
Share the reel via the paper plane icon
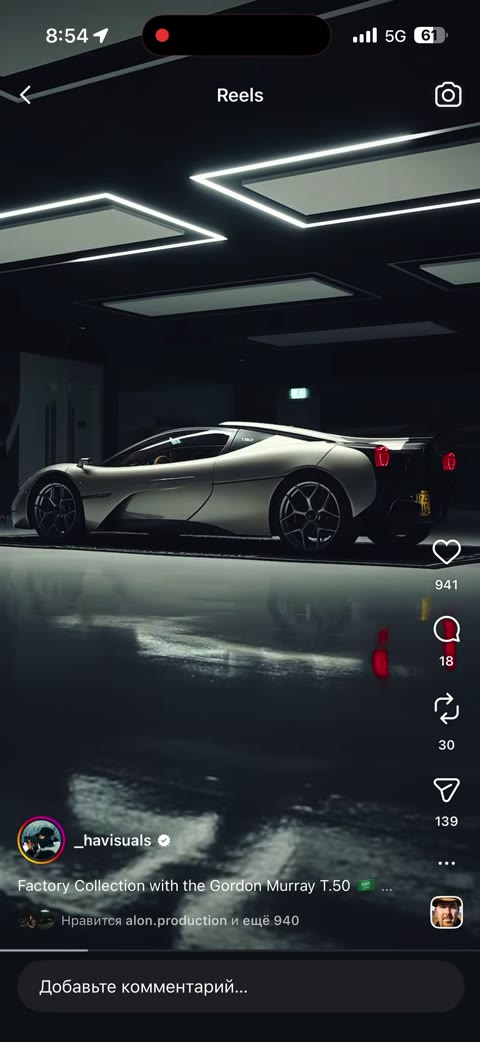[x=446, y=789]
